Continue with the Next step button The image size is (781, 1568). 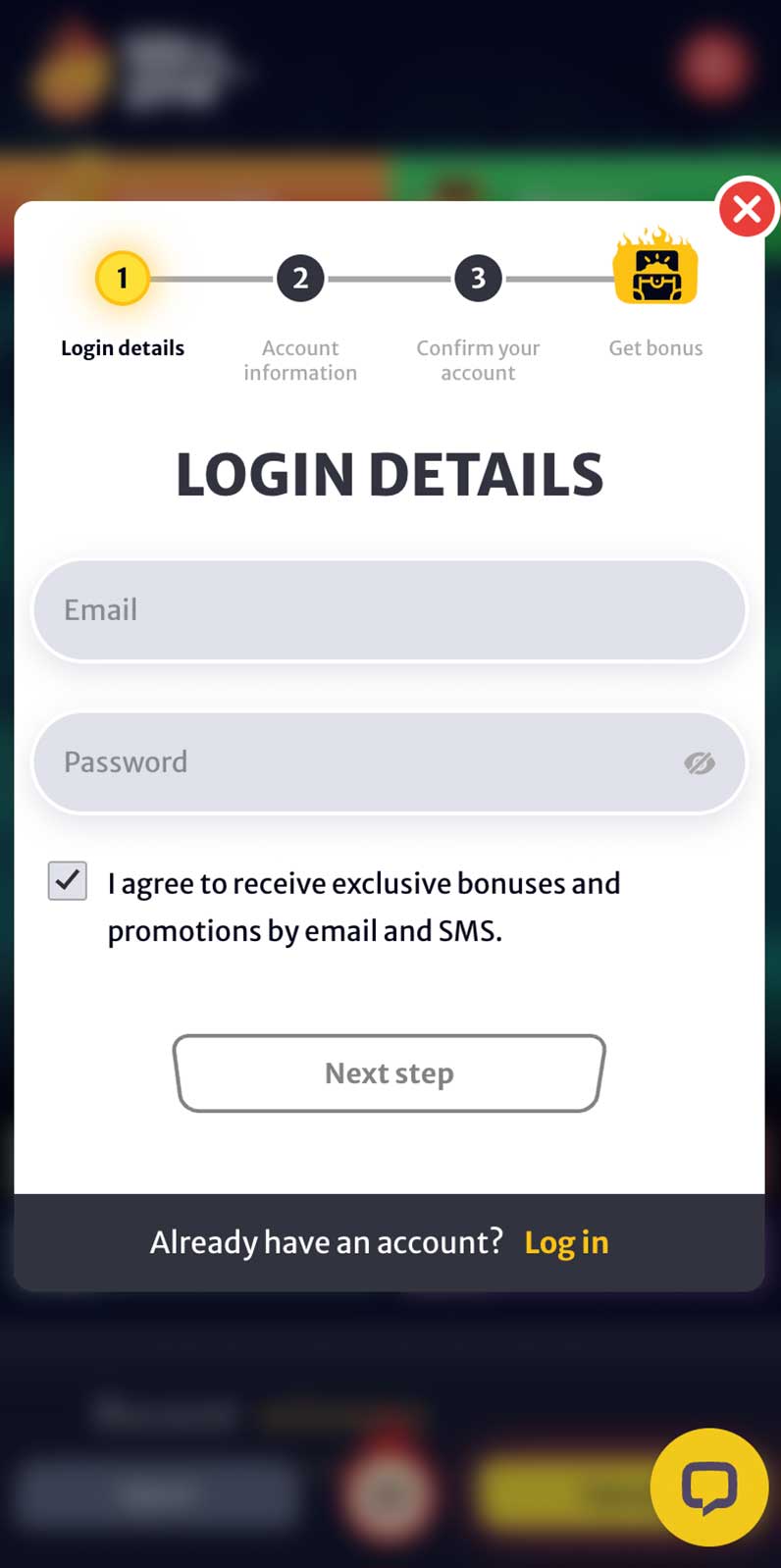click(x=390, y=1073)
